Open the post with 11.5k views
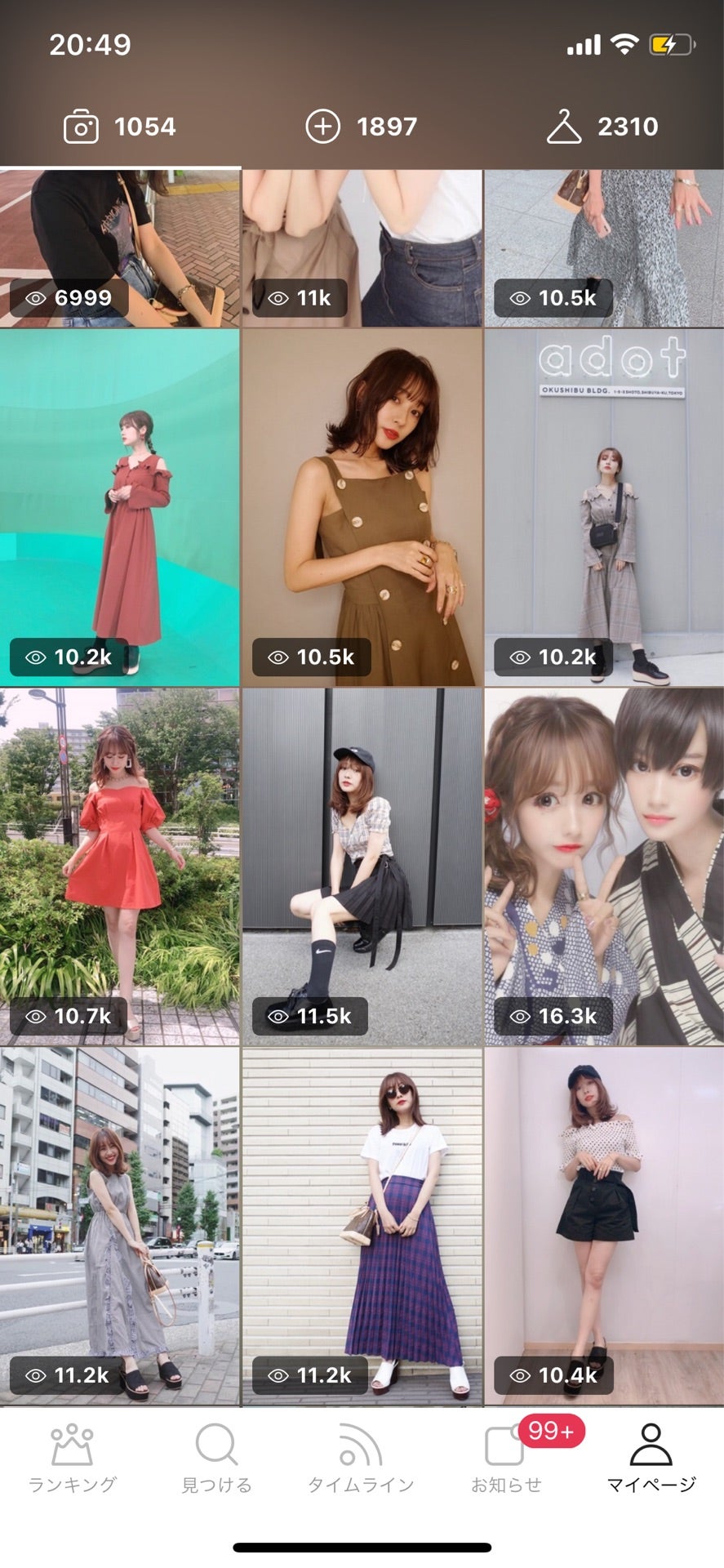 pos(362,866)
